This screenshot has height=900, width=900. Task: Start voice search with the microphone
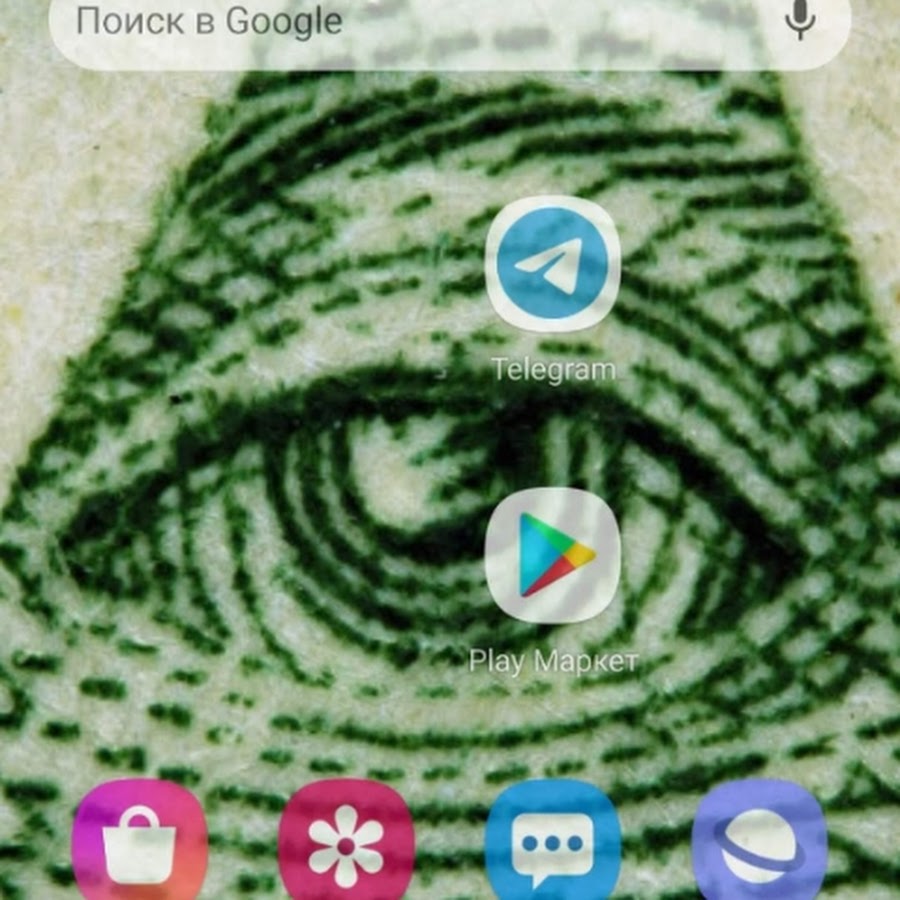click(x=799, y=22)
